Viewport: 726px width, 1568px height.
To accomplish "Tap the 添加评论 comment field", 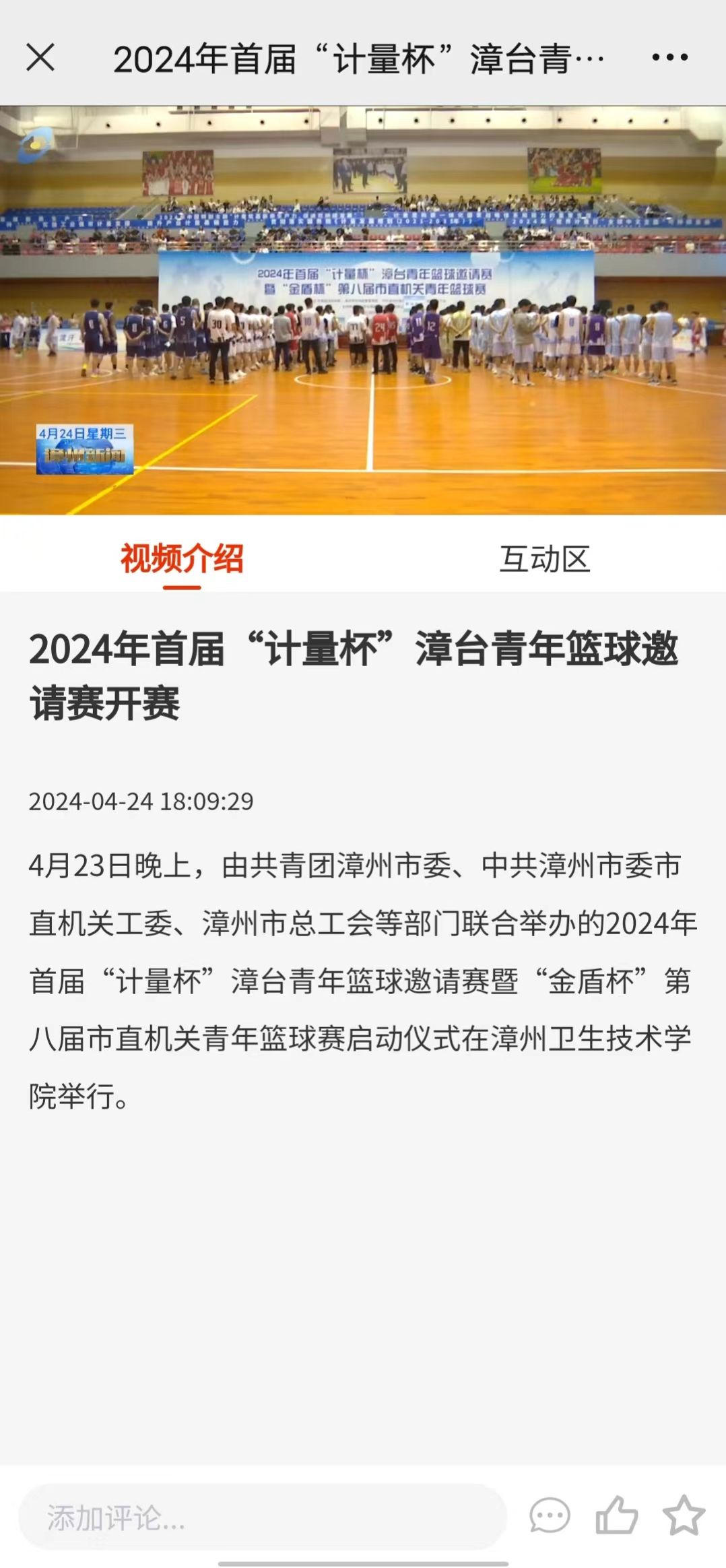I will 263,1517.
